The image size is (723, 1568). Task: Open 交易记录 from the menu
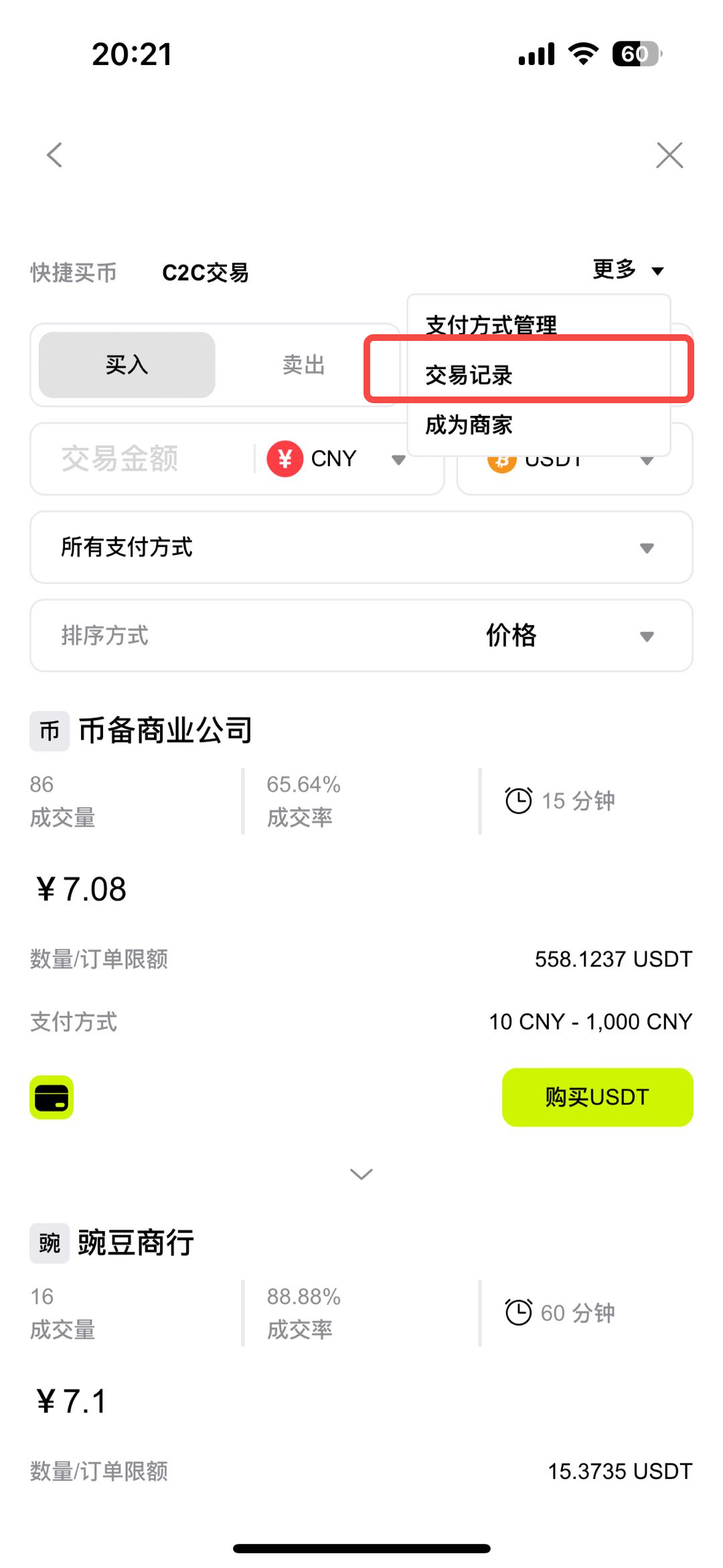point(469,374)
